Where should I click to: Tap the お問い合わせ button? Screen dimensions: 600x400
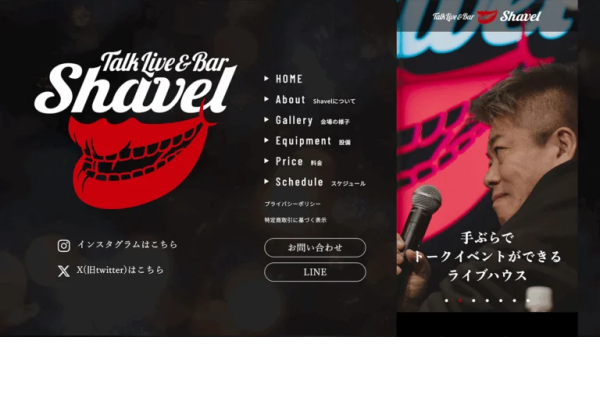pos(315,247)
